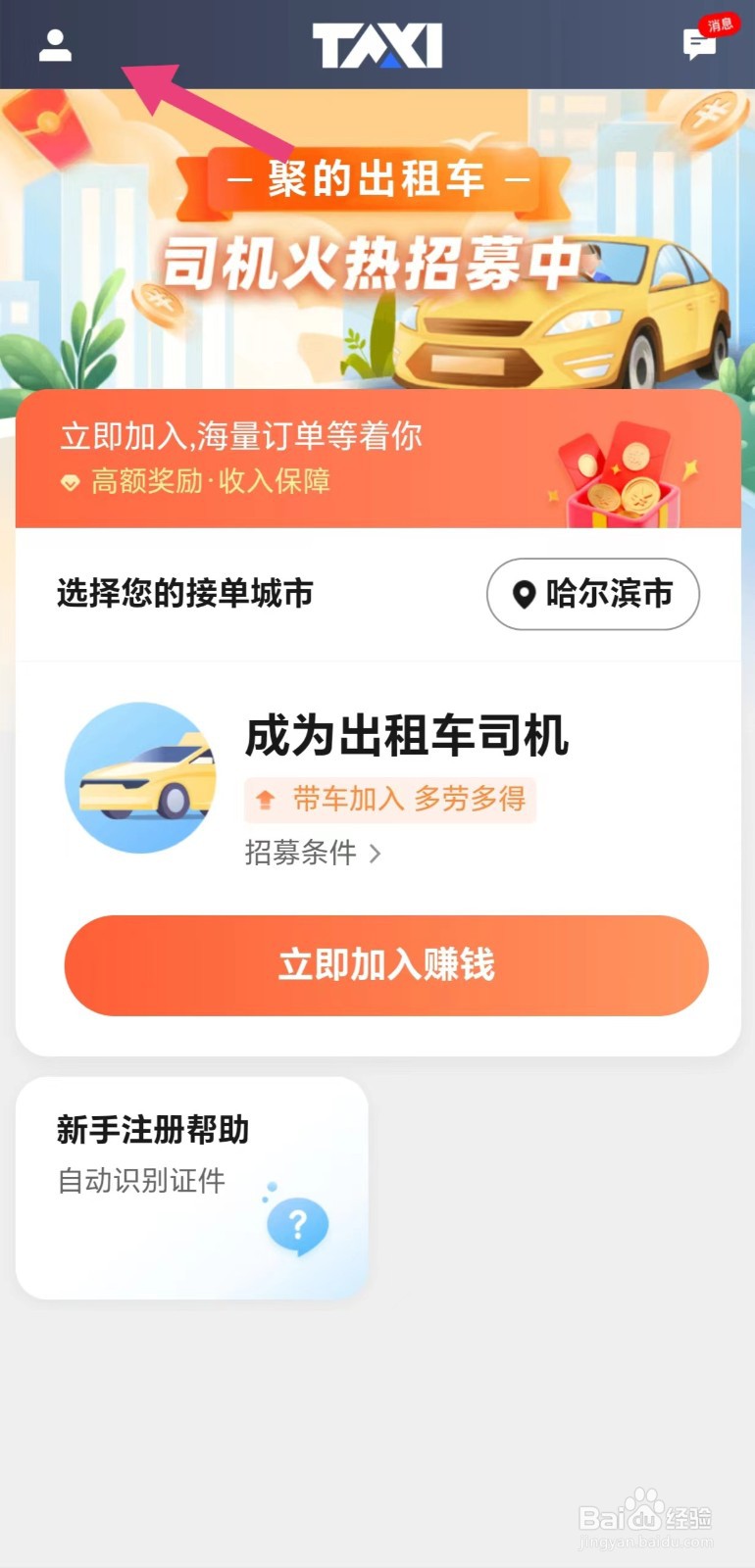Open the 哈尔滨市 city selector
Image resolution: width=755 pixels, height=1568 pixels.
pyautogui.click(x=592, y=594)
